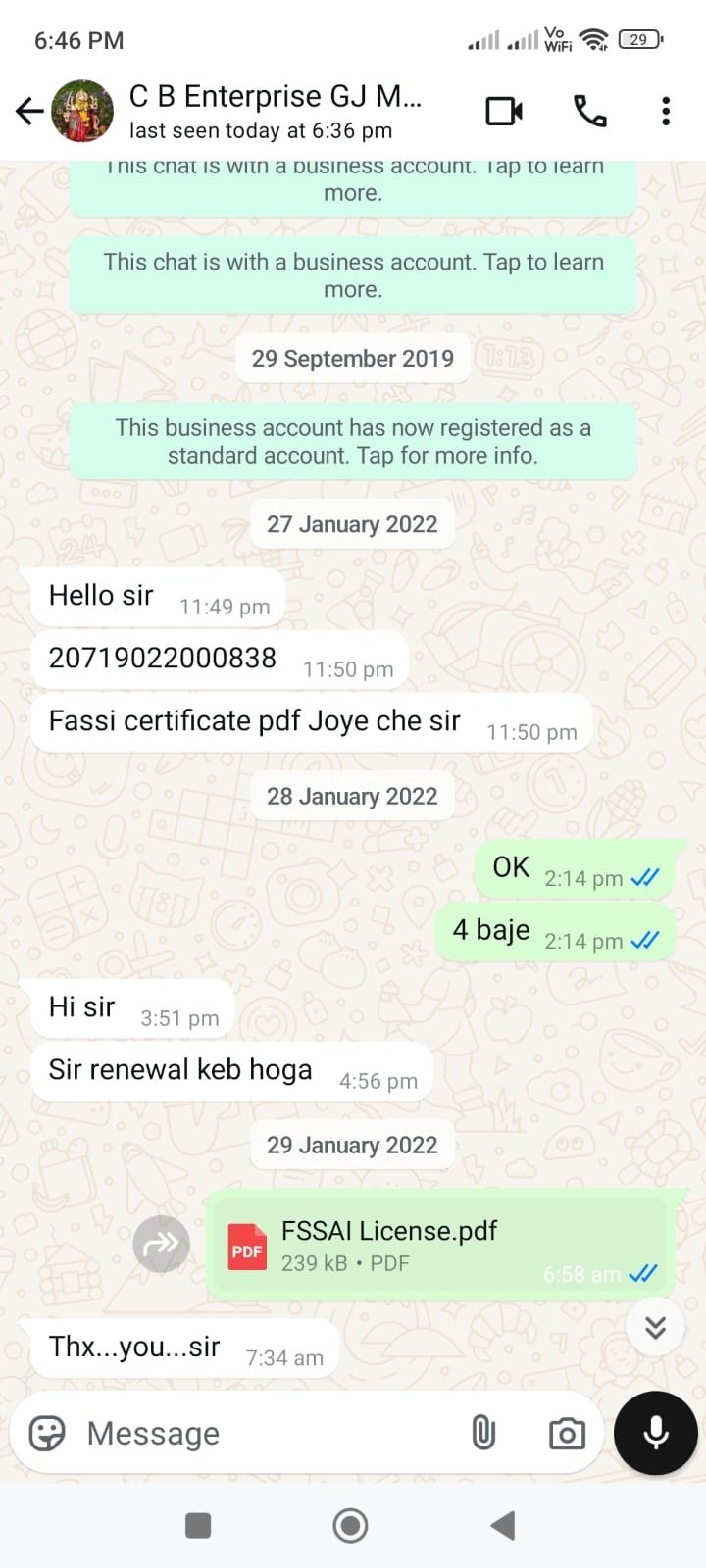The width and height of the screenshot is (706, 1568).
Task: Start a voice call with this contact
Action: 589,112
